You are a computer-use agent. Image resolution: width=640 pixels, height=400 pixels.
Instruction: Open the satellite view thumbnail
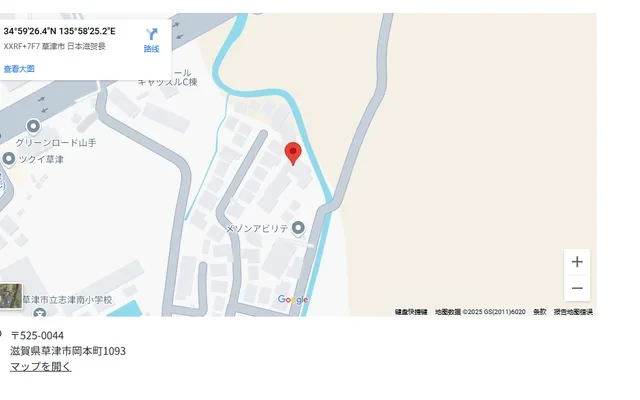[x=11, y=297]
